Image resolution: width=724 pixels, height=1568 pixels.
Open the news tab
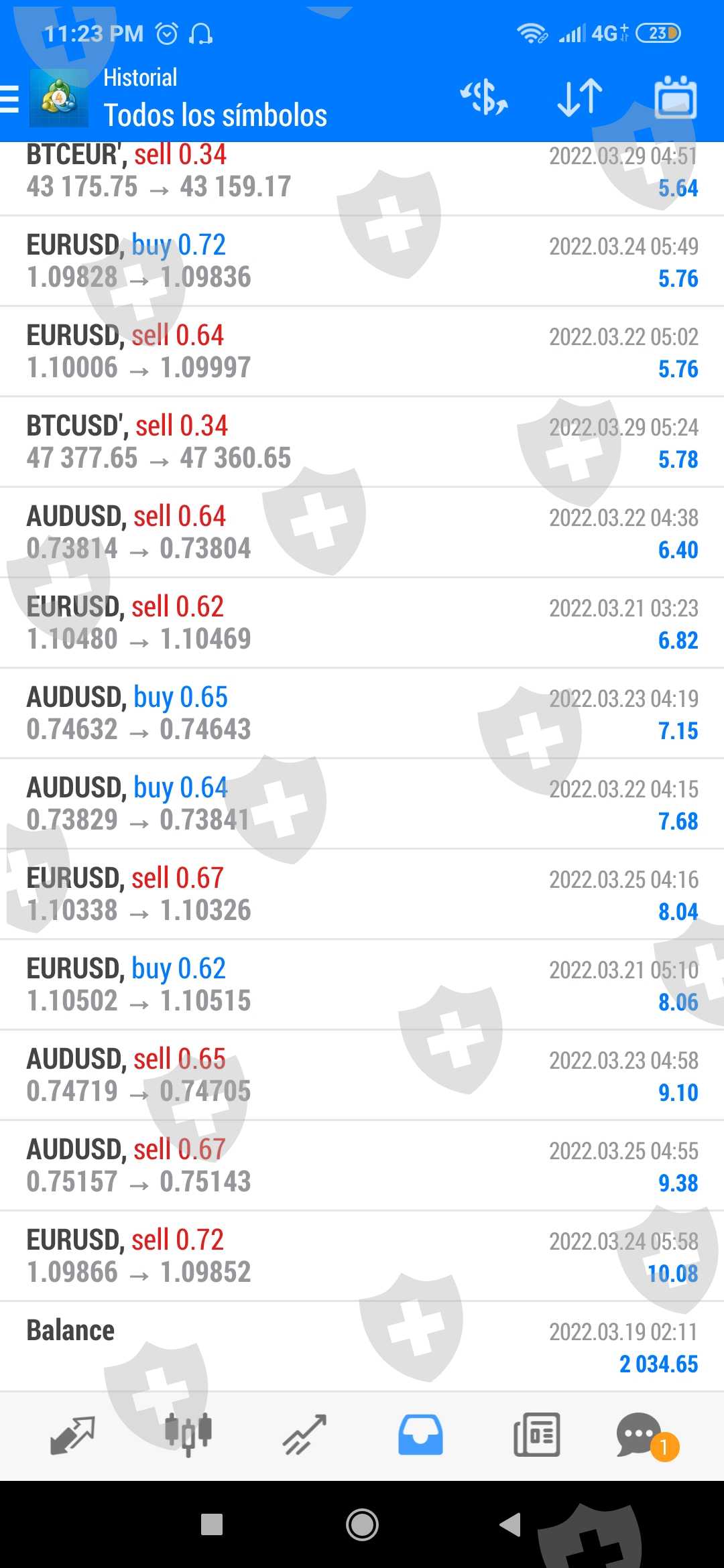[536, 1435]
